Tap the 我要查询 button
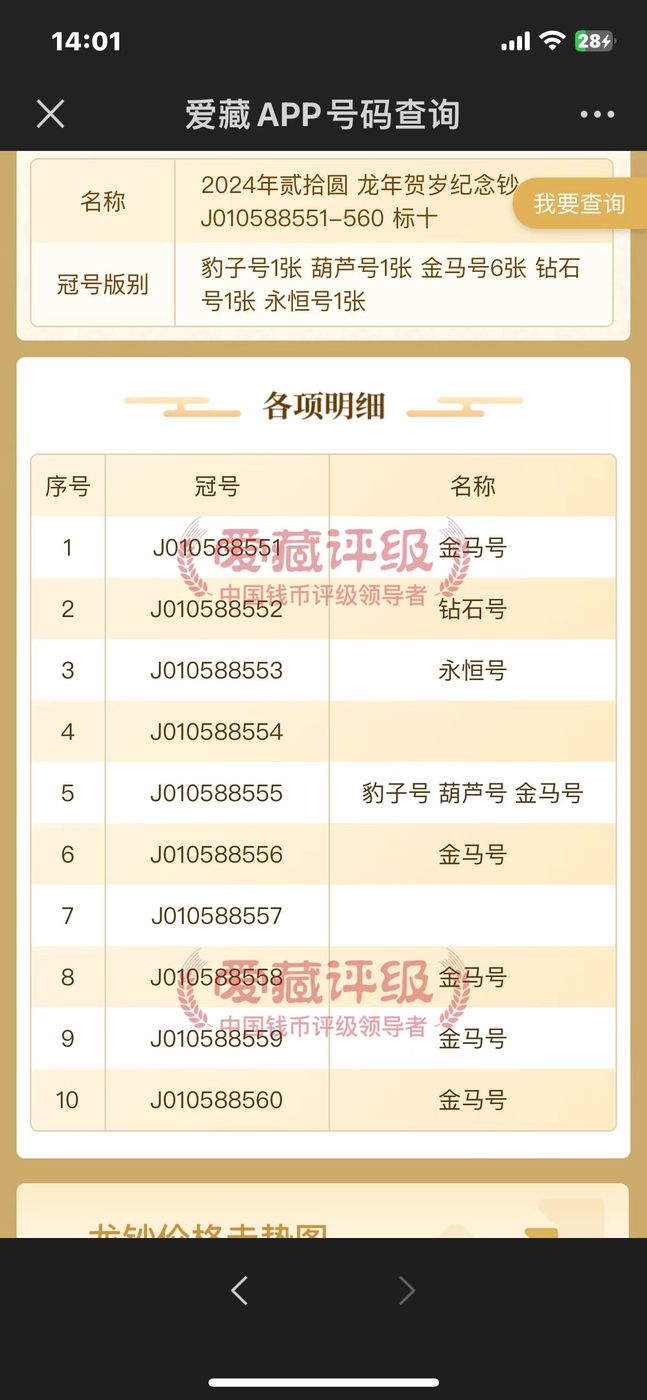The width and height of the screenshot is (647, 1400). pyautogui.click(x=579, y=204)
